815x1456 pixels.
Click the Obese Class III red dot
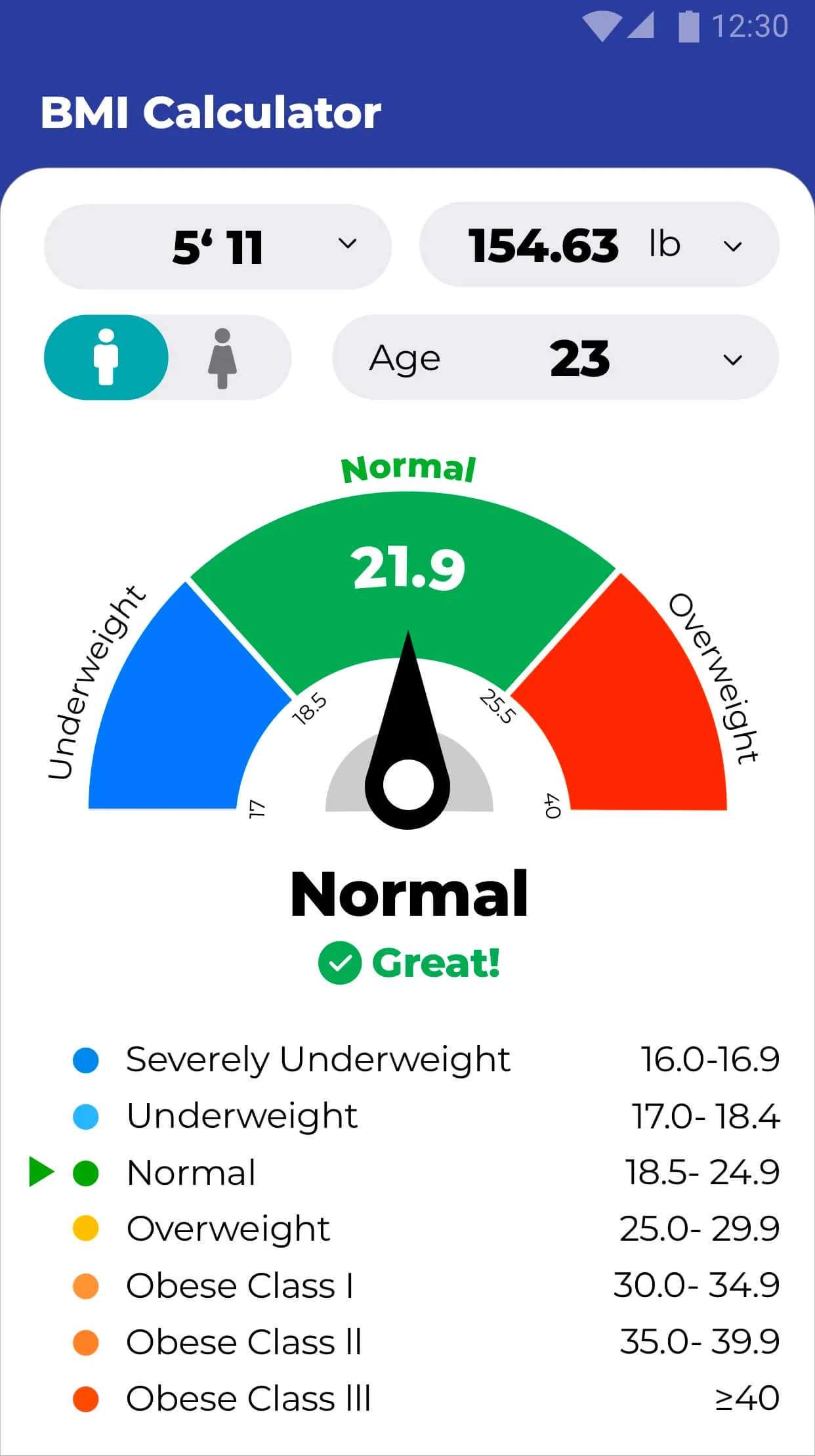pyautogui.click(x=85, y=1399)
